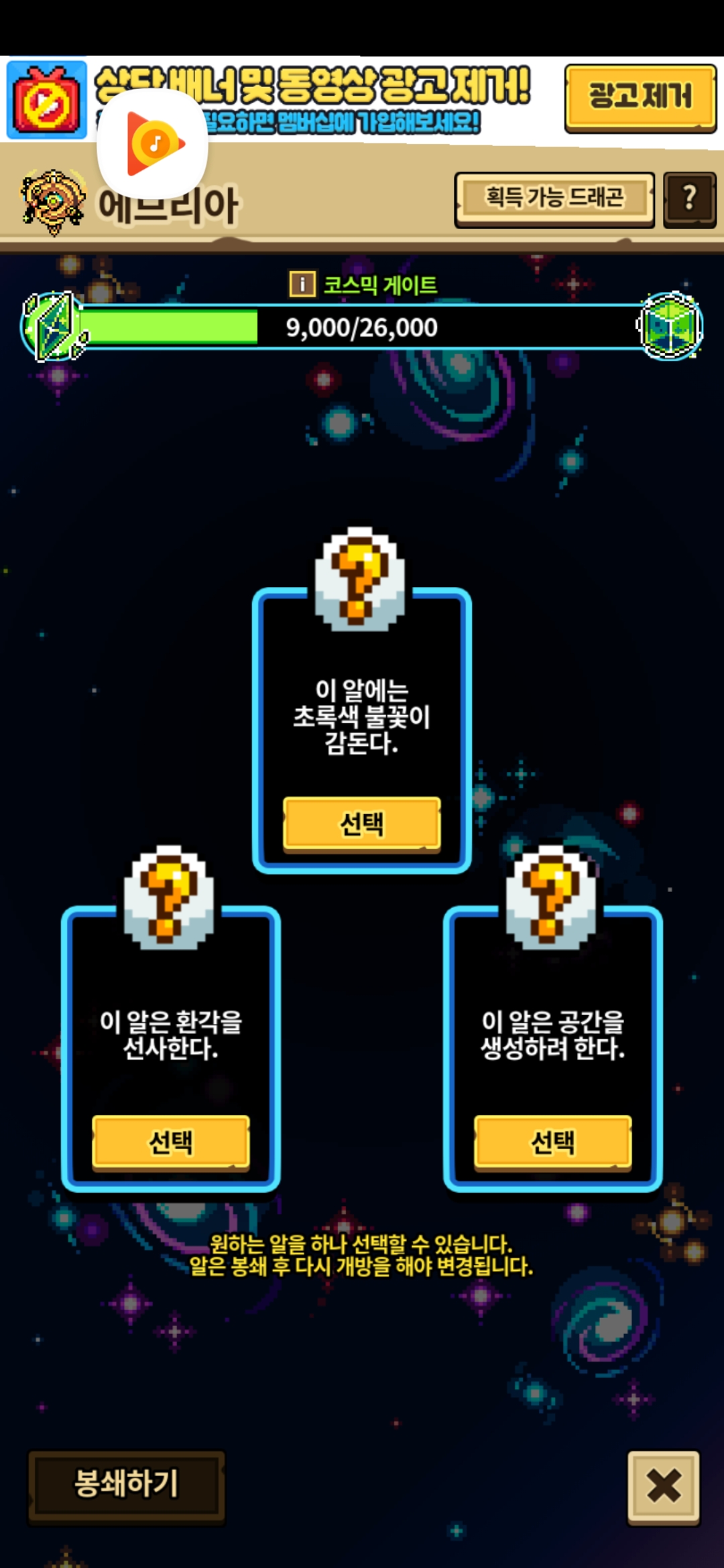Select the egg with 초록색 불꽃
This screenshot has height=1568, width=724.
[362, 824]
